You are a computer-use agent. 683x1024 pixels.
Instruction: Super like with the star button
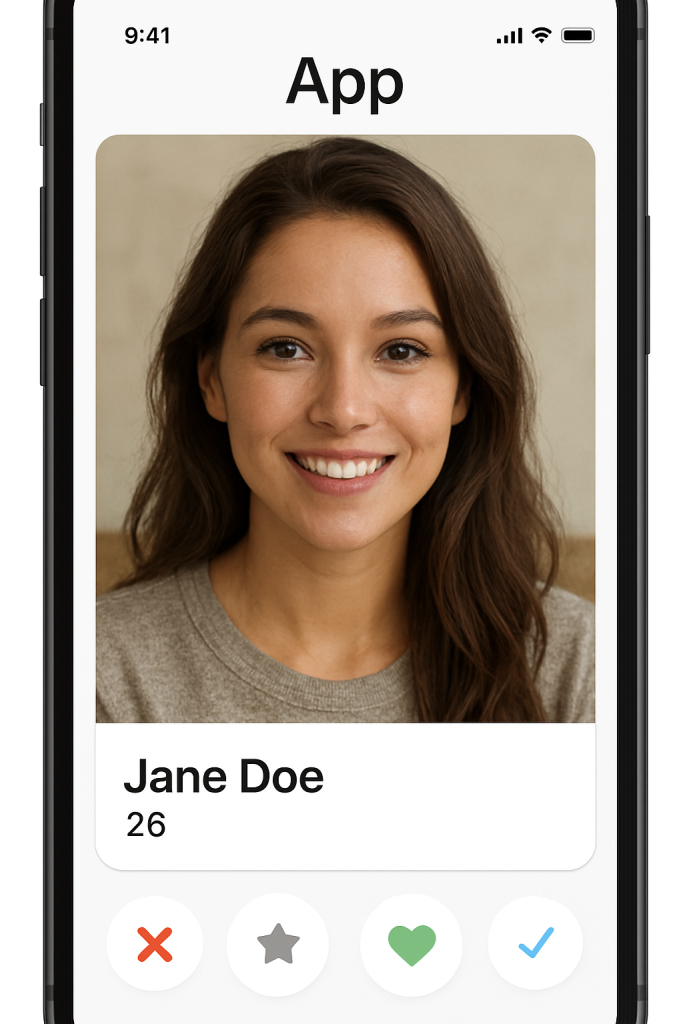(x=278, y=944)
